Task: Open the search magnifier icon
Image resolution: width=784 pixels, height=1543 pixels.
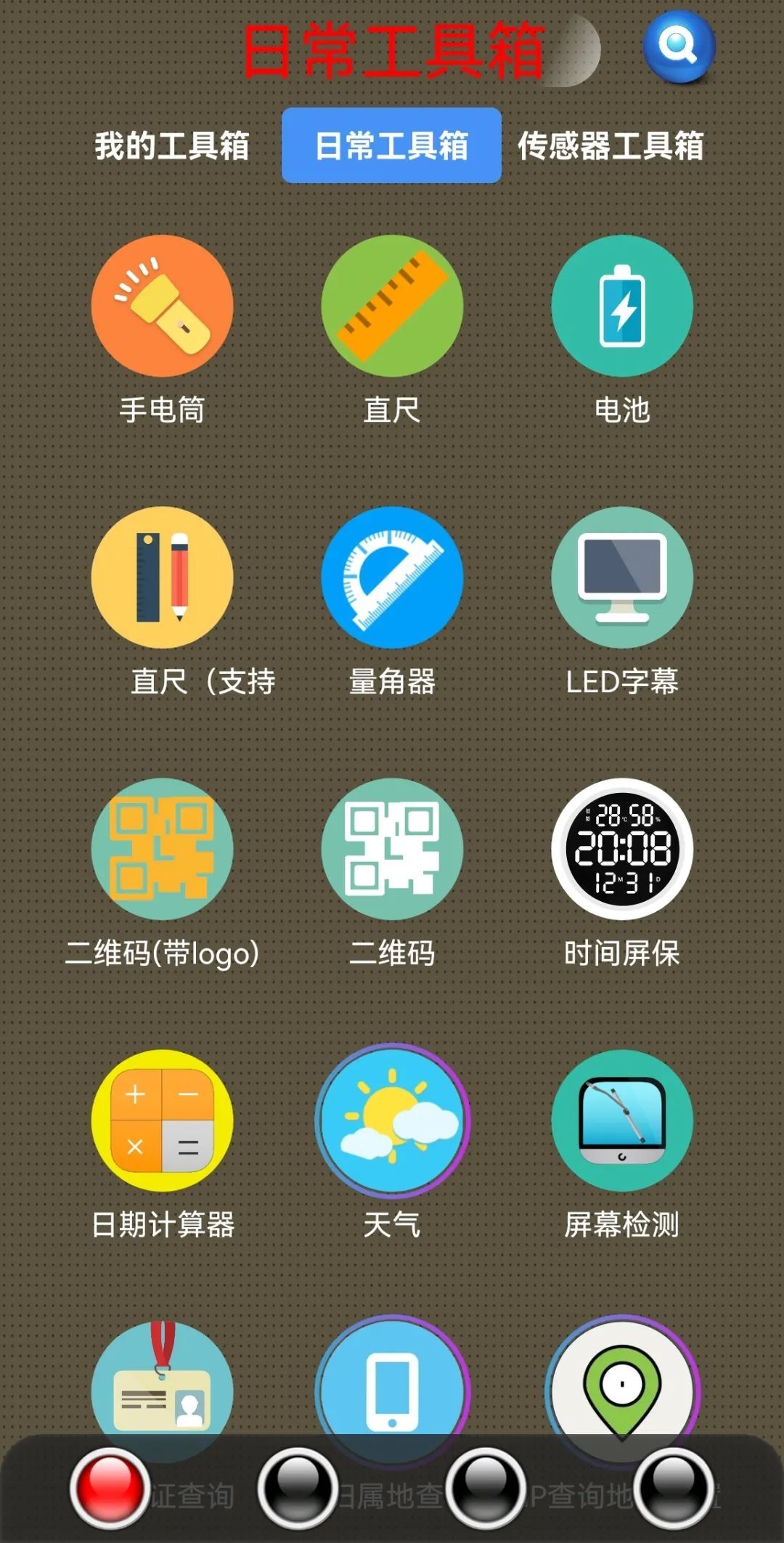Action: click(679, 47)
